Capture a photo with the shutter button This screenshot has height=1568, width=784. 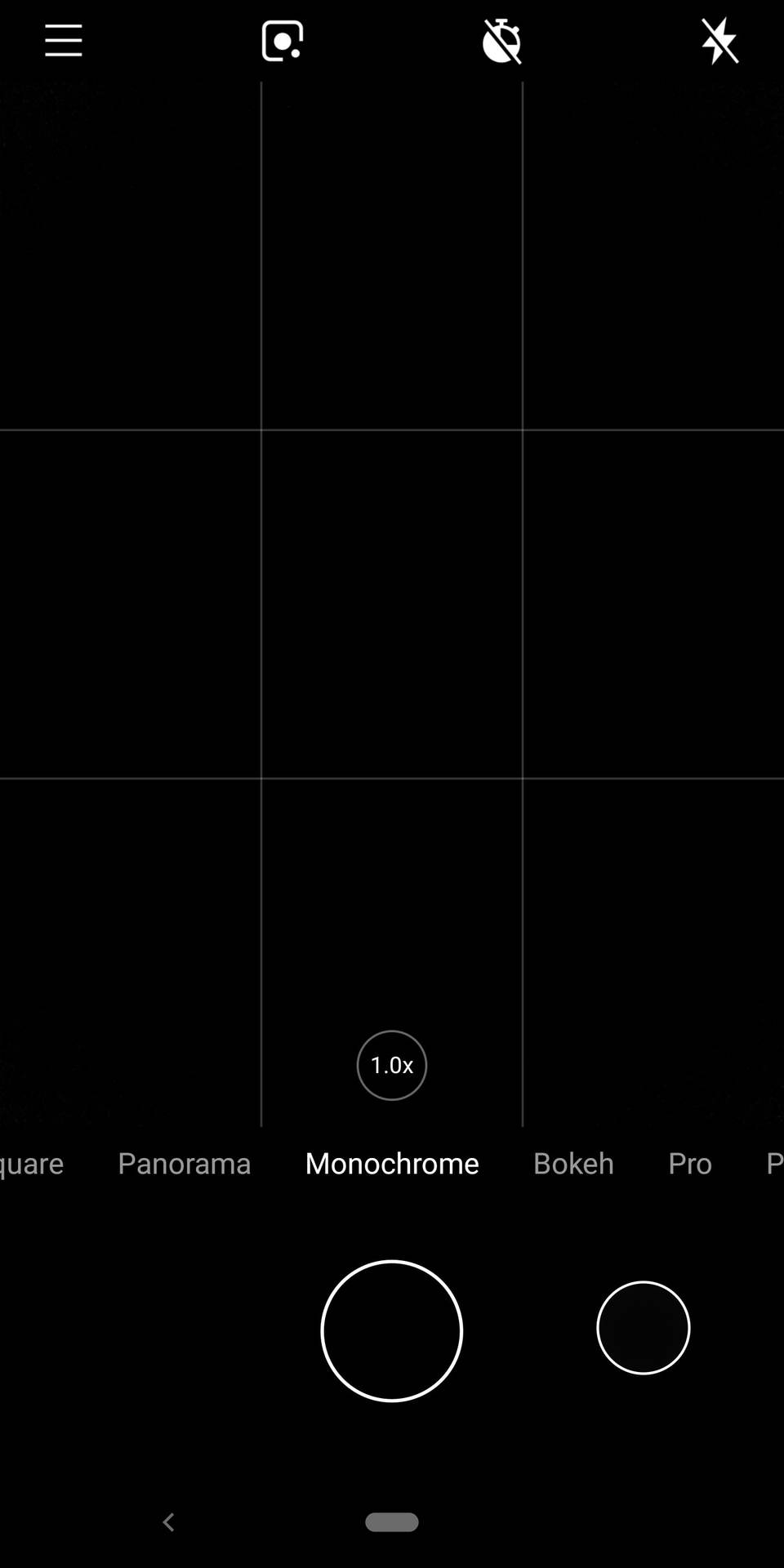click(x=392, y=1330)
